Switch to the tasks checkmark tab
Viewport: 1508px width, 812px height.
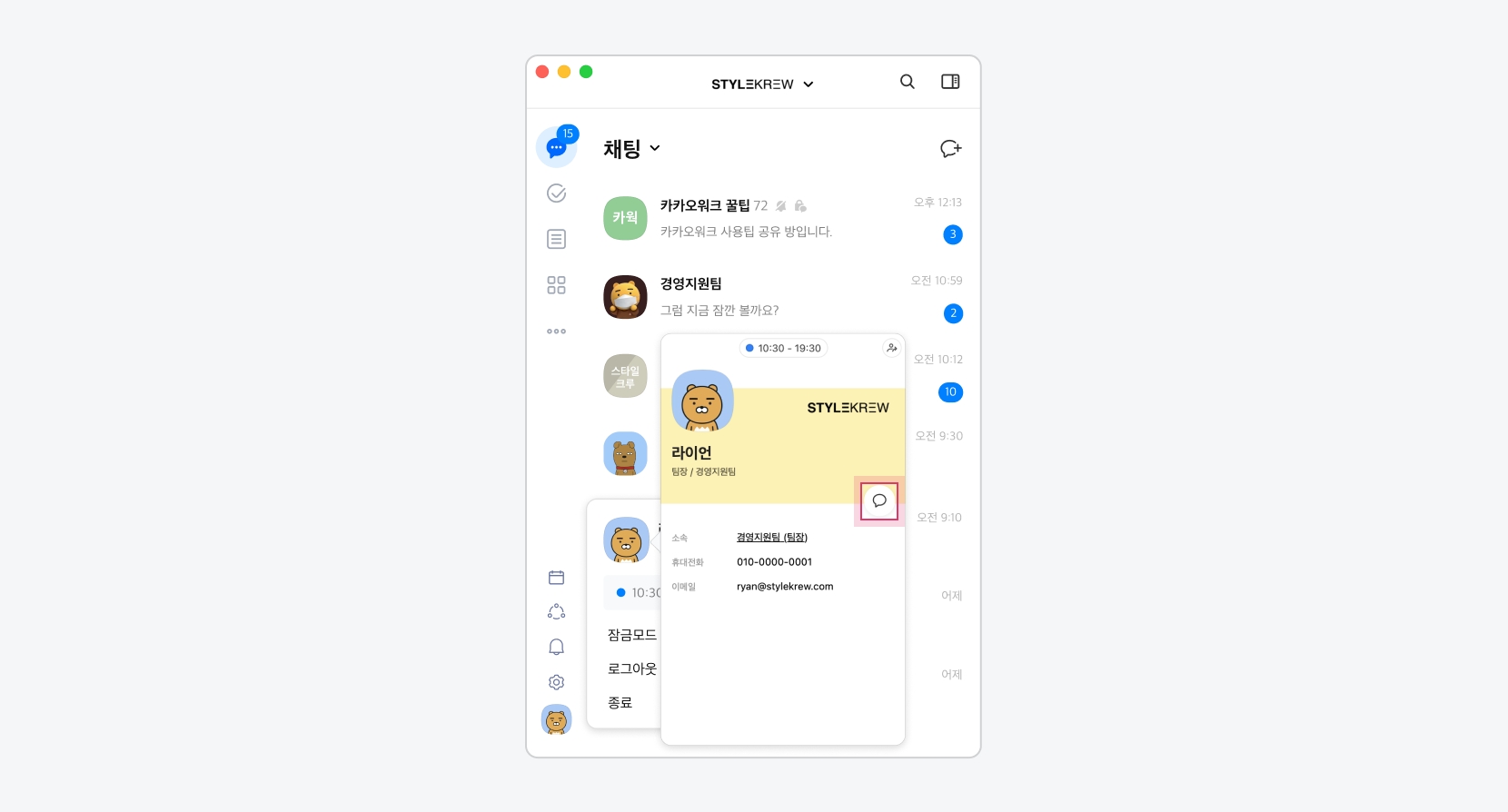(556, 193)
